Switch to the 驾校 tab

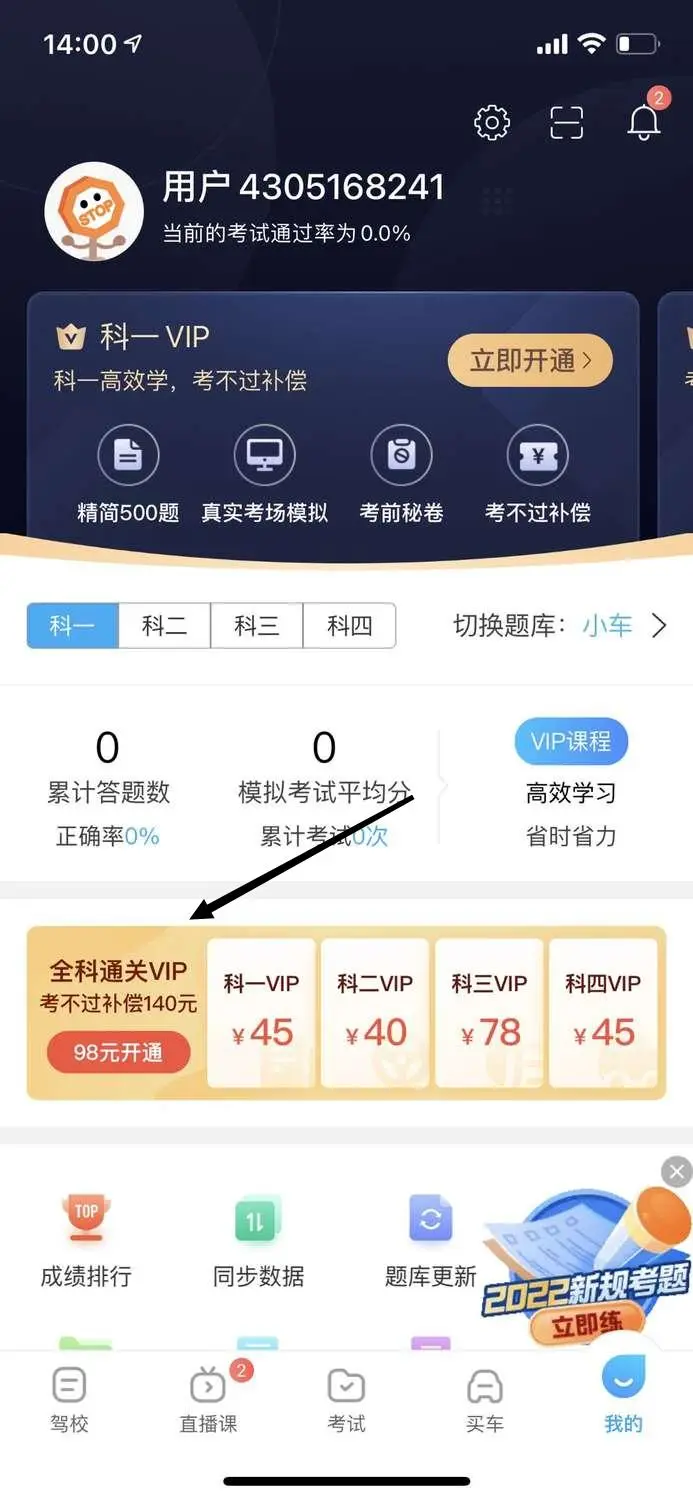pyautogui.click(x=69, y=1400)
